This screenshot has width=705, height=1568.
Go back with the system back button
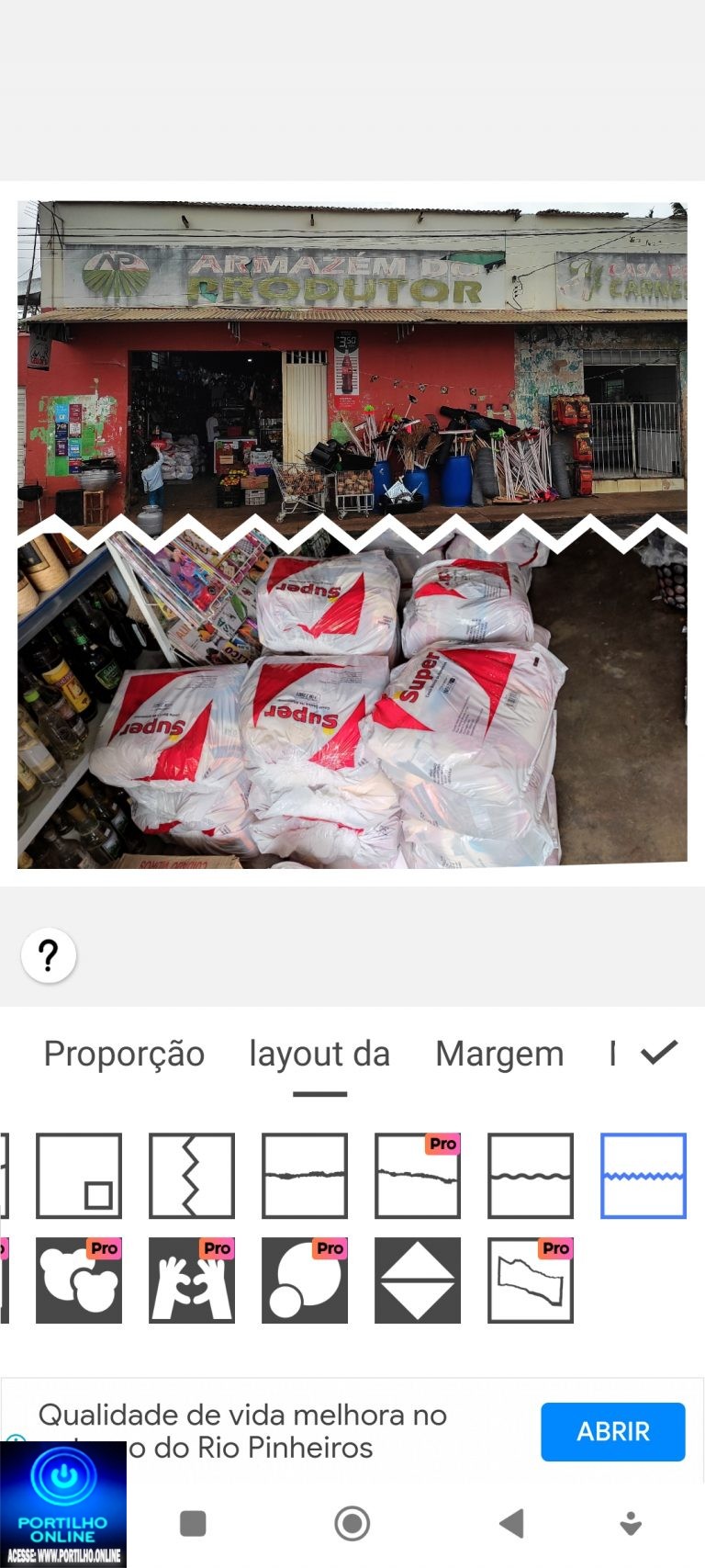click(x=511, y=1523)
